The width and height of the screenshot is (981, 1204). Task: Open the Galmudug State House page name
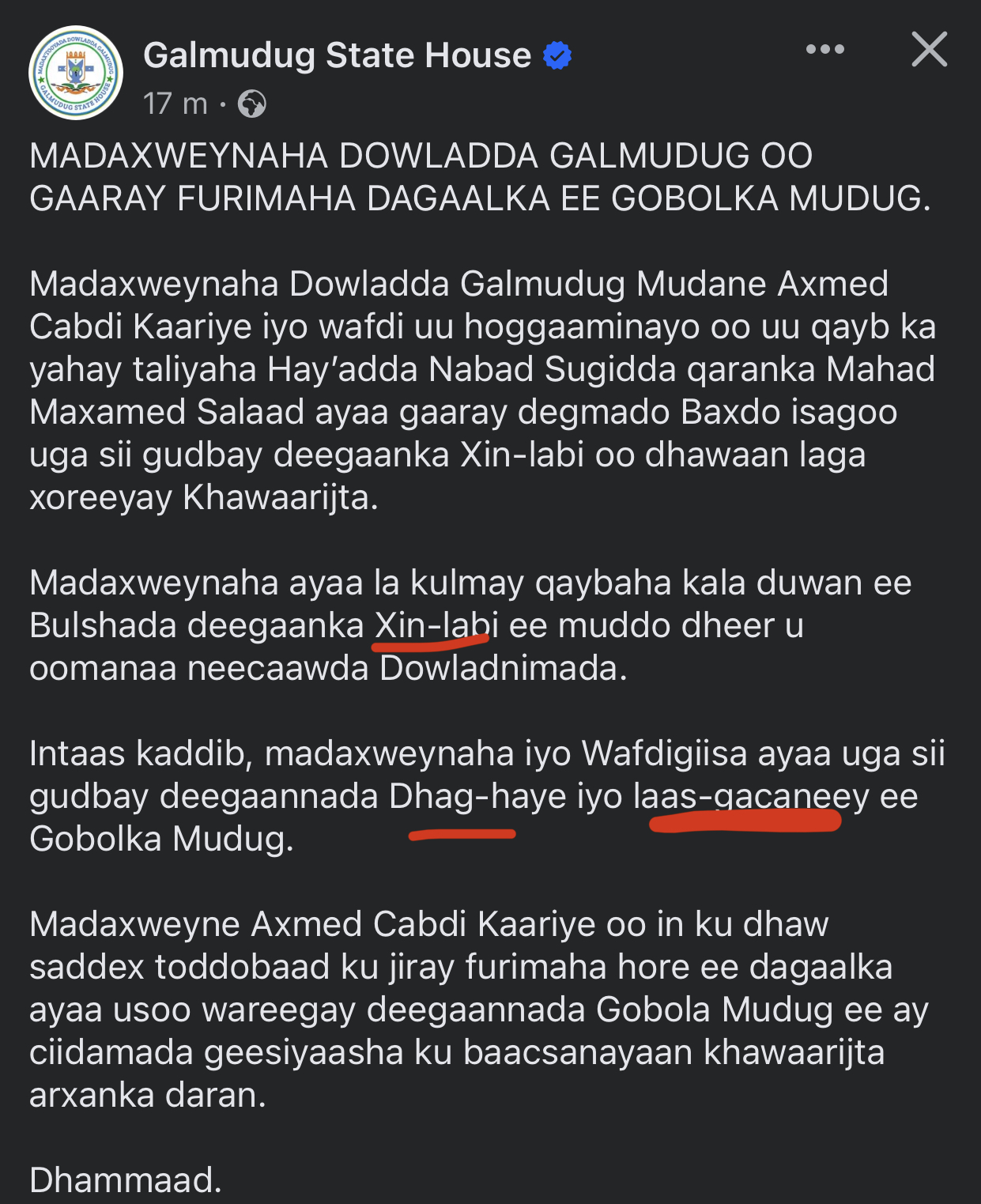[x=337, y=55]
